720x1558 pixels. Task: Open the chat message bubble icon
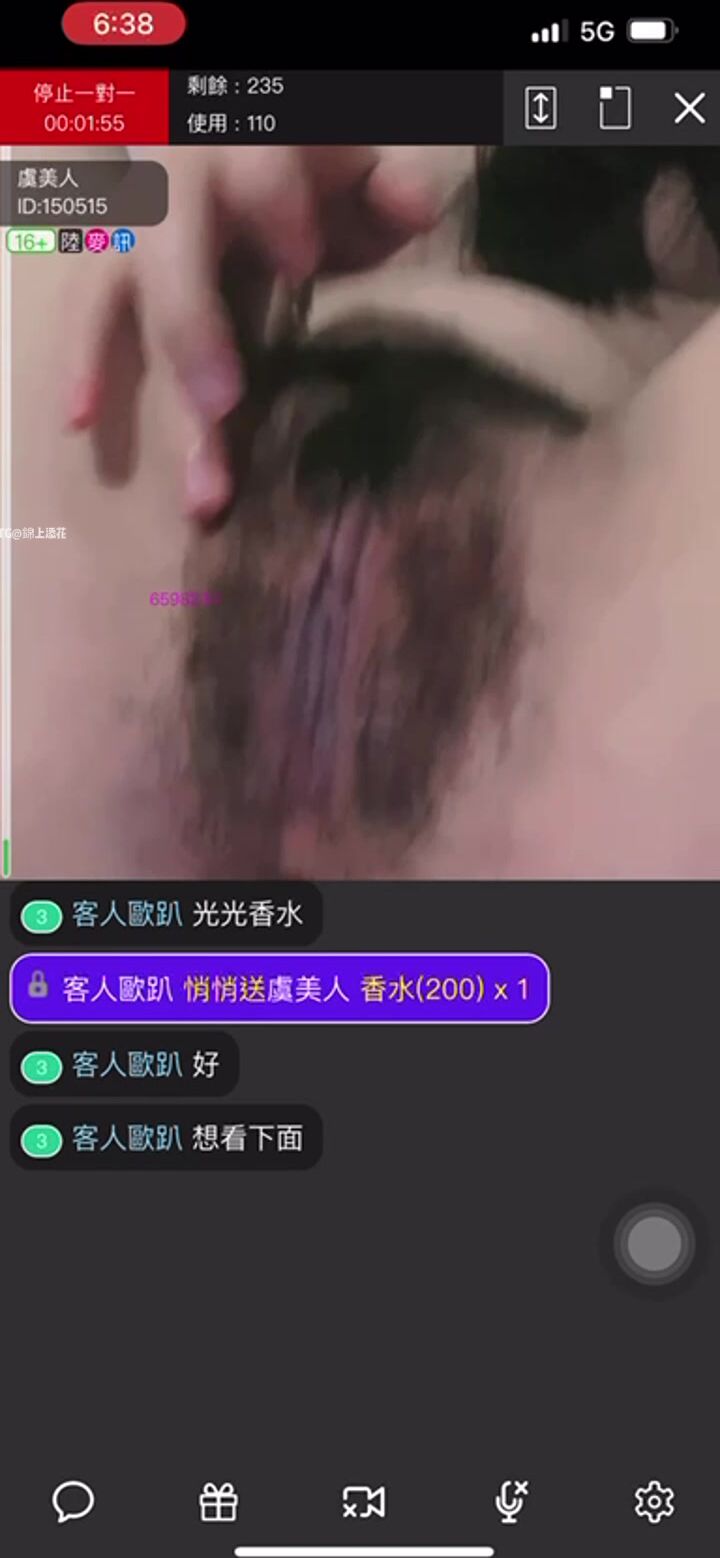click(x=73, y=1501)
